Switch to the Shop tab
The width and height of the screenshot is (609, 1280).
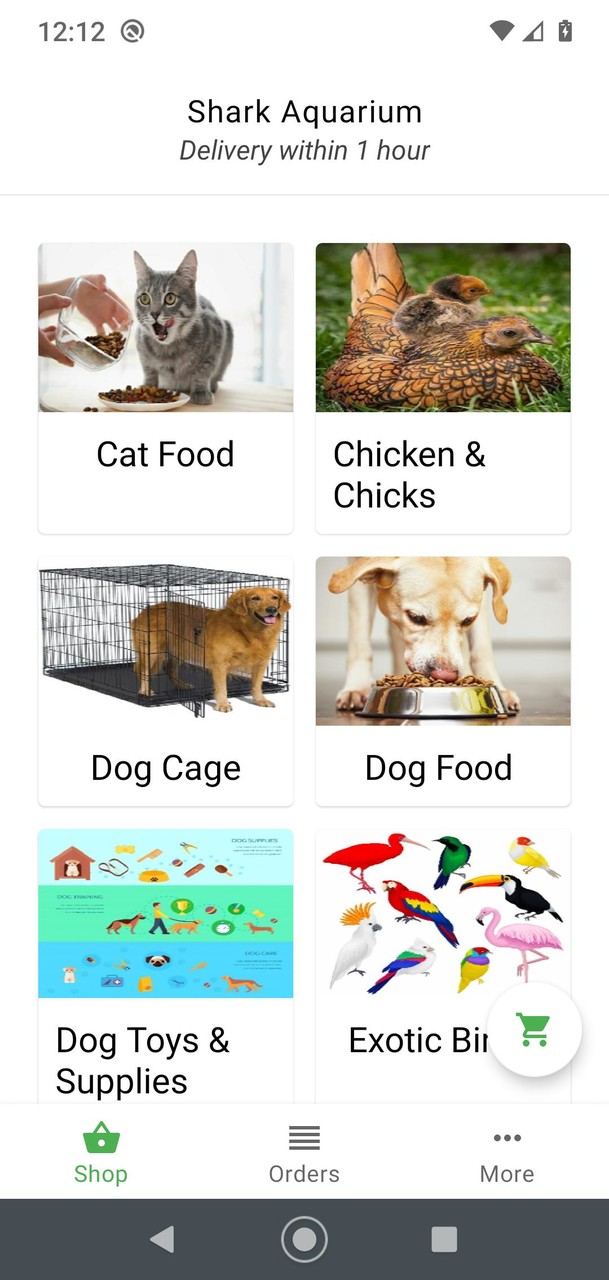[x=101, y=1152]
